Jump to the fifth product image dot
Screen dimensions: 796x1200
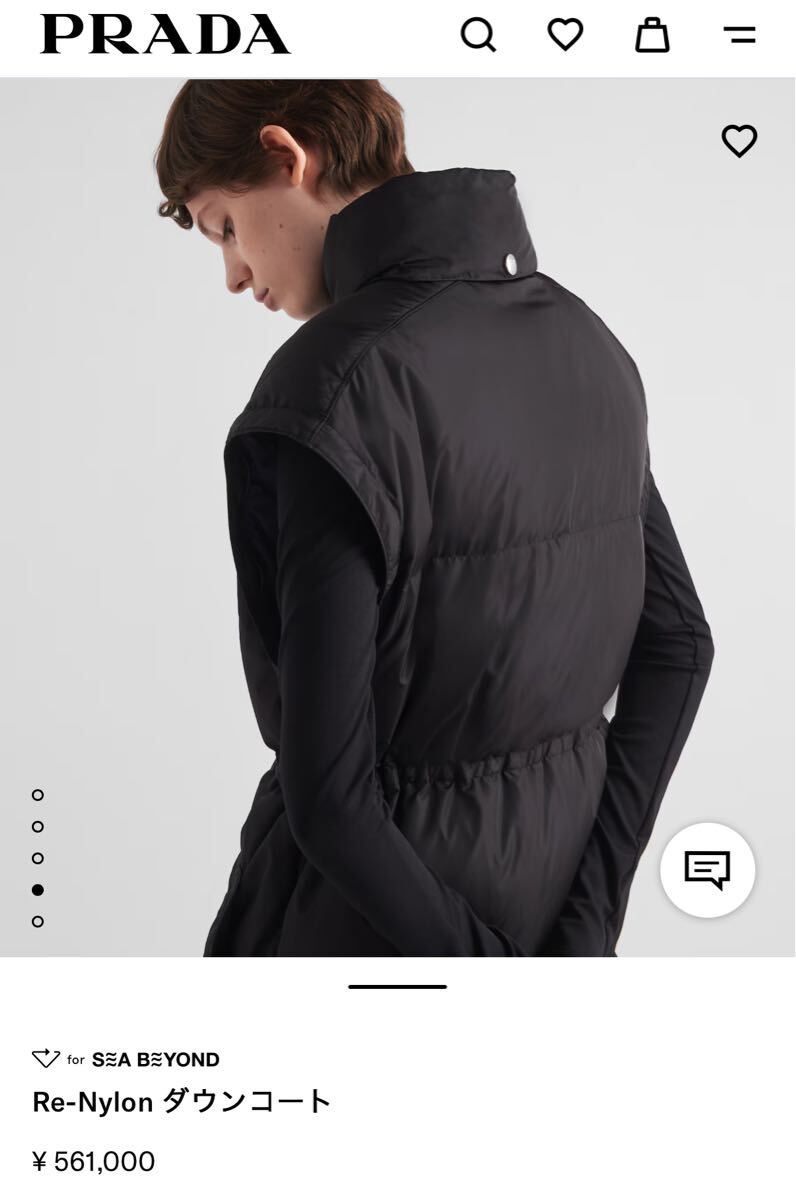(38, 921)
